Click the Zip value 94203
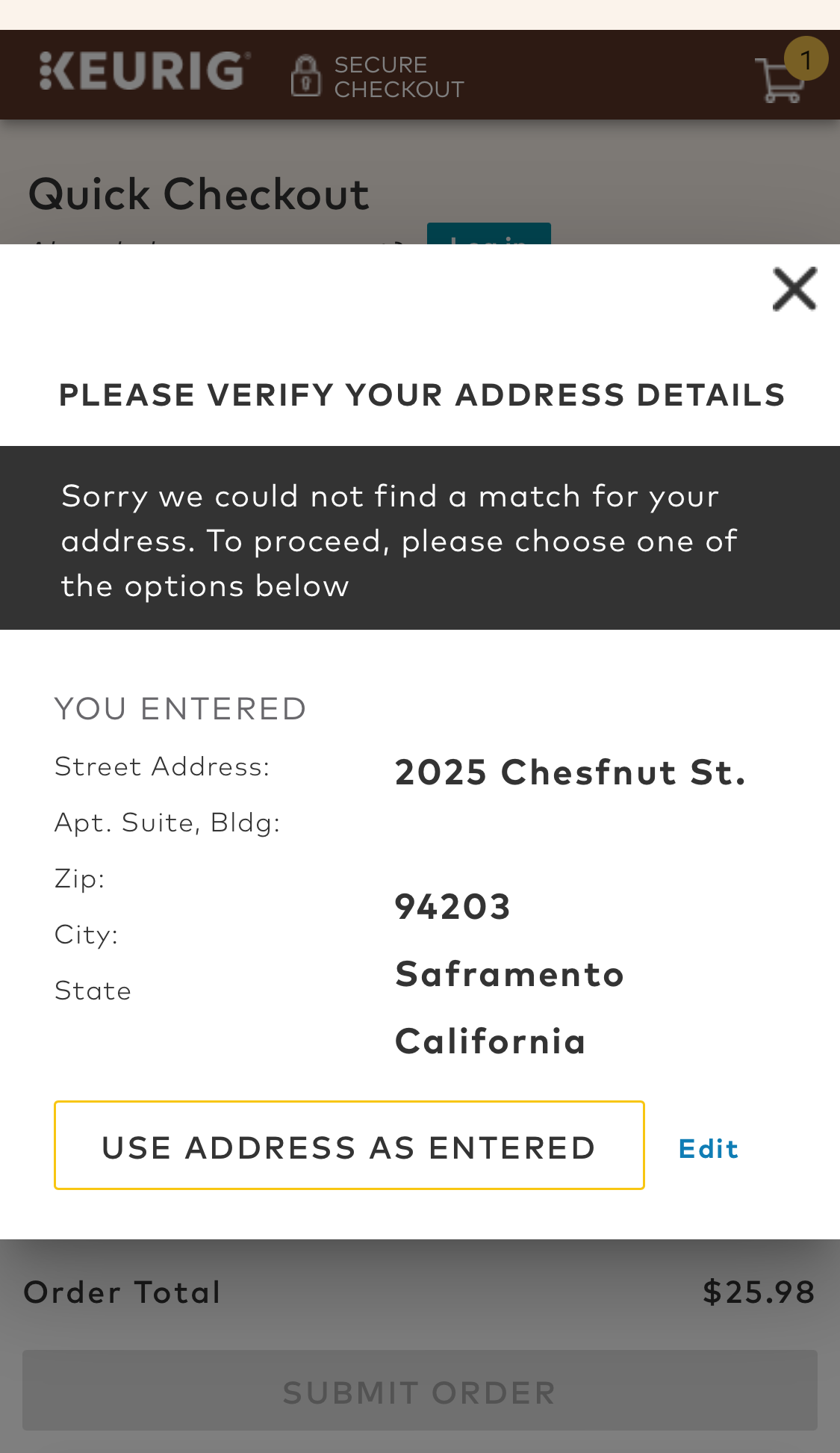Viewport: 840px width, 1453px height. point(452,906)
